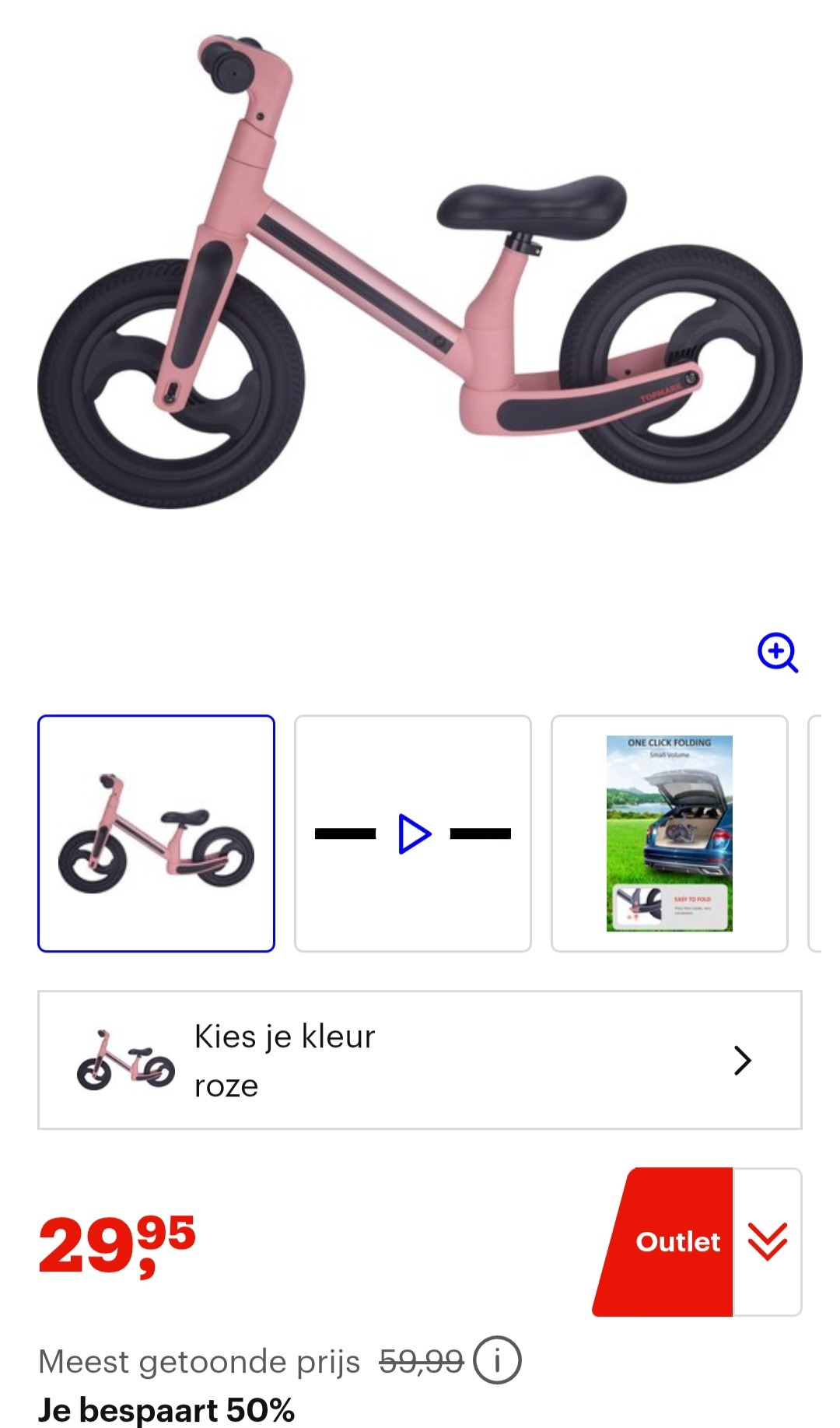The height and width of the screenshot is (1428, 840).
Task: Click the strikethrough price 59,99
Action: (417, 1362)
